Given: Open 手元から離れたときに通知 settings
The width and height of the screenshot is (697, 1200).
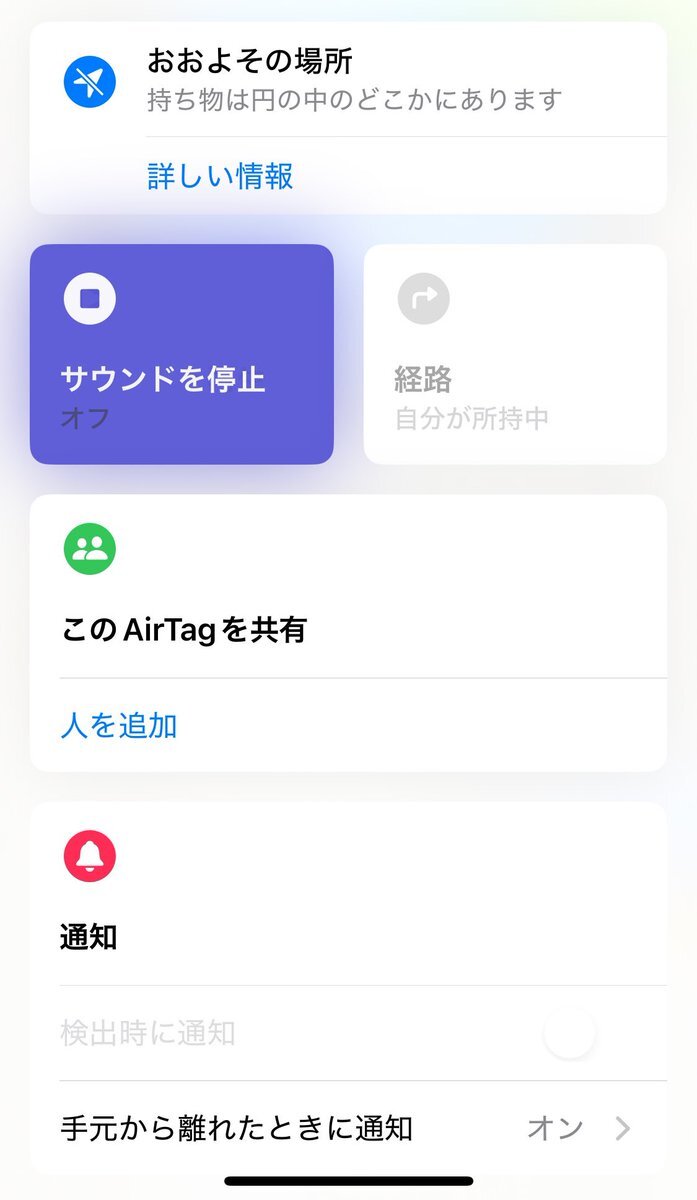Looking at the screenshot, I should click(x=348, y=1128).
